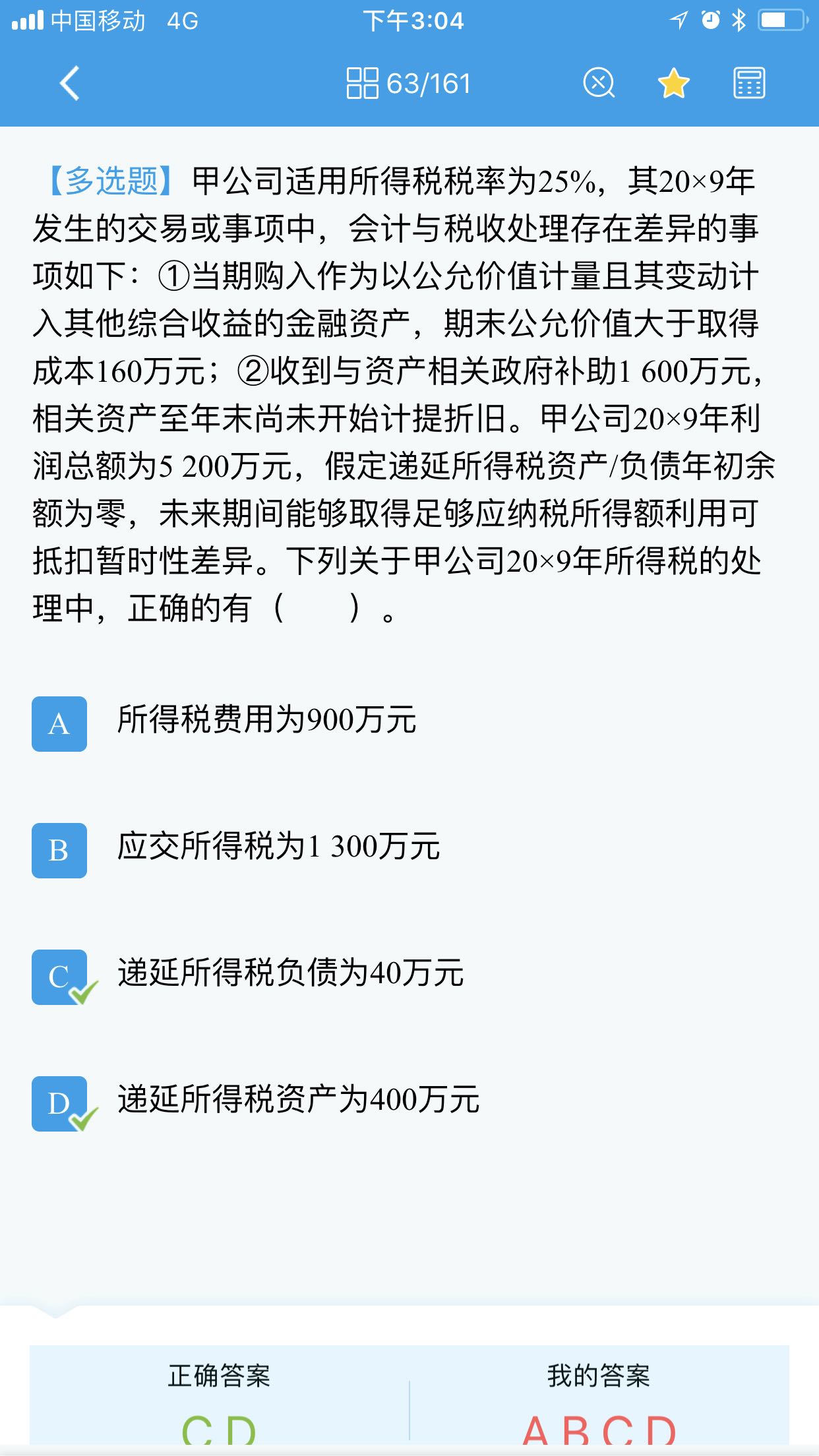
Task: Tap the yellow star to unfavorite this question
Action: pyautogui.click(x=672, y=84)
